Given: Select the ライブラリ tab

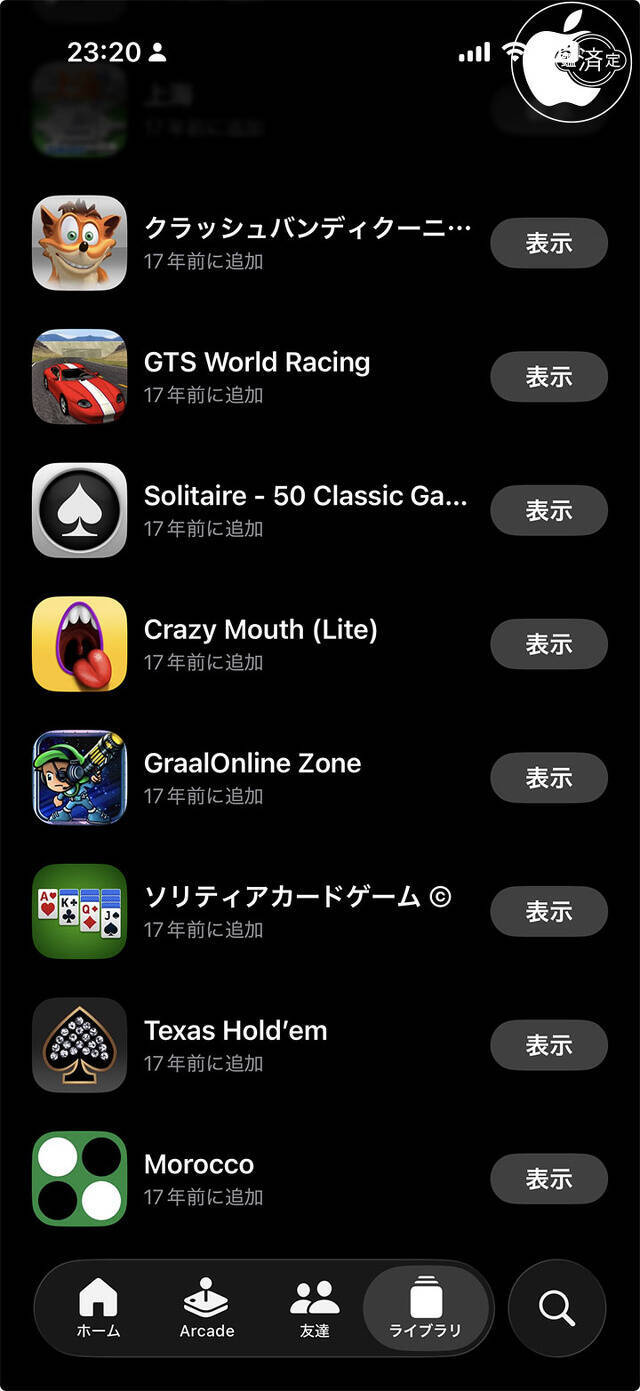Looking at the screenshot, I should (426, 1308).
